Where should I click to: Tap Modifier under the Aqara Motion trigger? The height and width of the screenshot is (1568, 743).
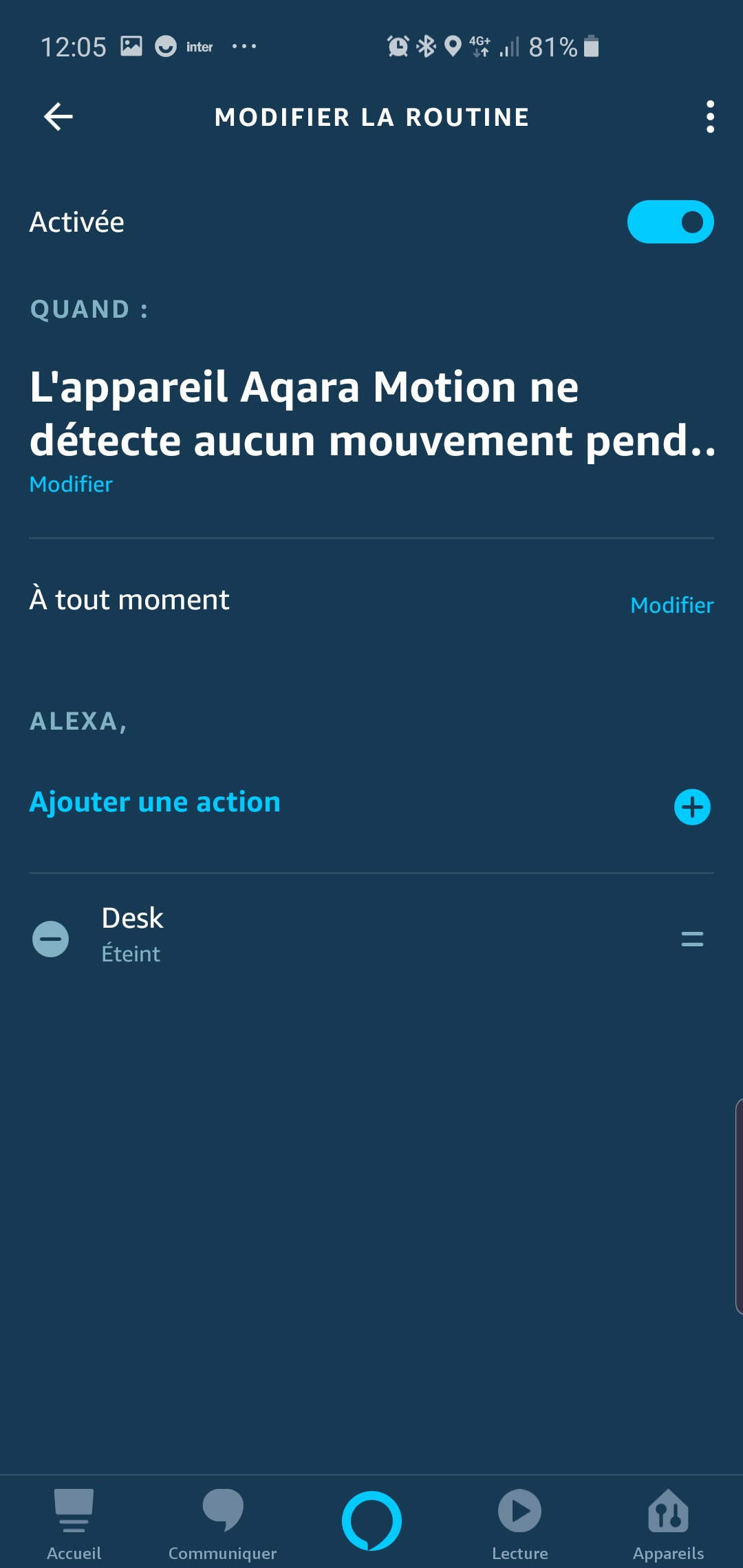pos(71,484)
